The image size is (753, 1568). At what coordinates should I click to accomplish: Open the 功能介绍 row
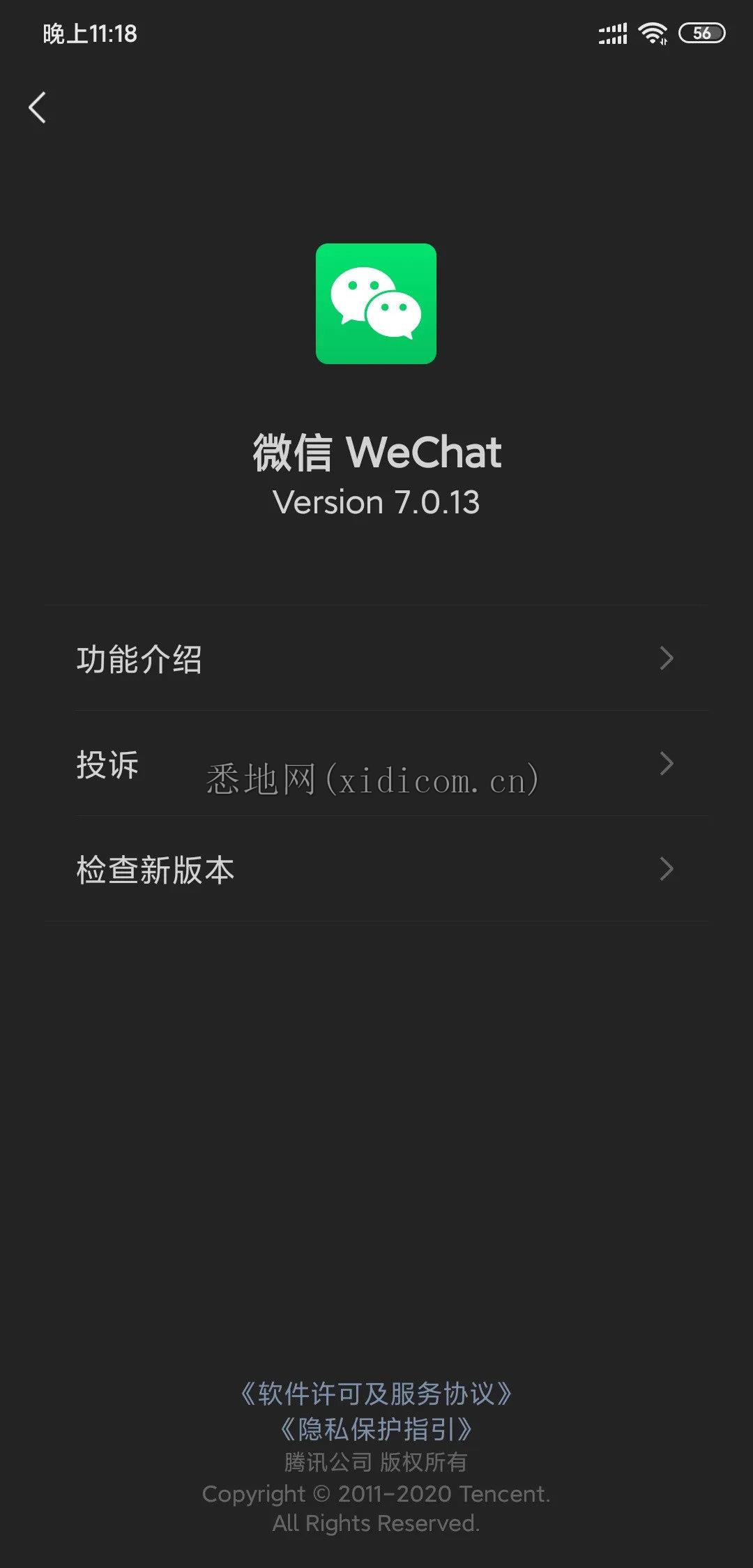(376, 658)
